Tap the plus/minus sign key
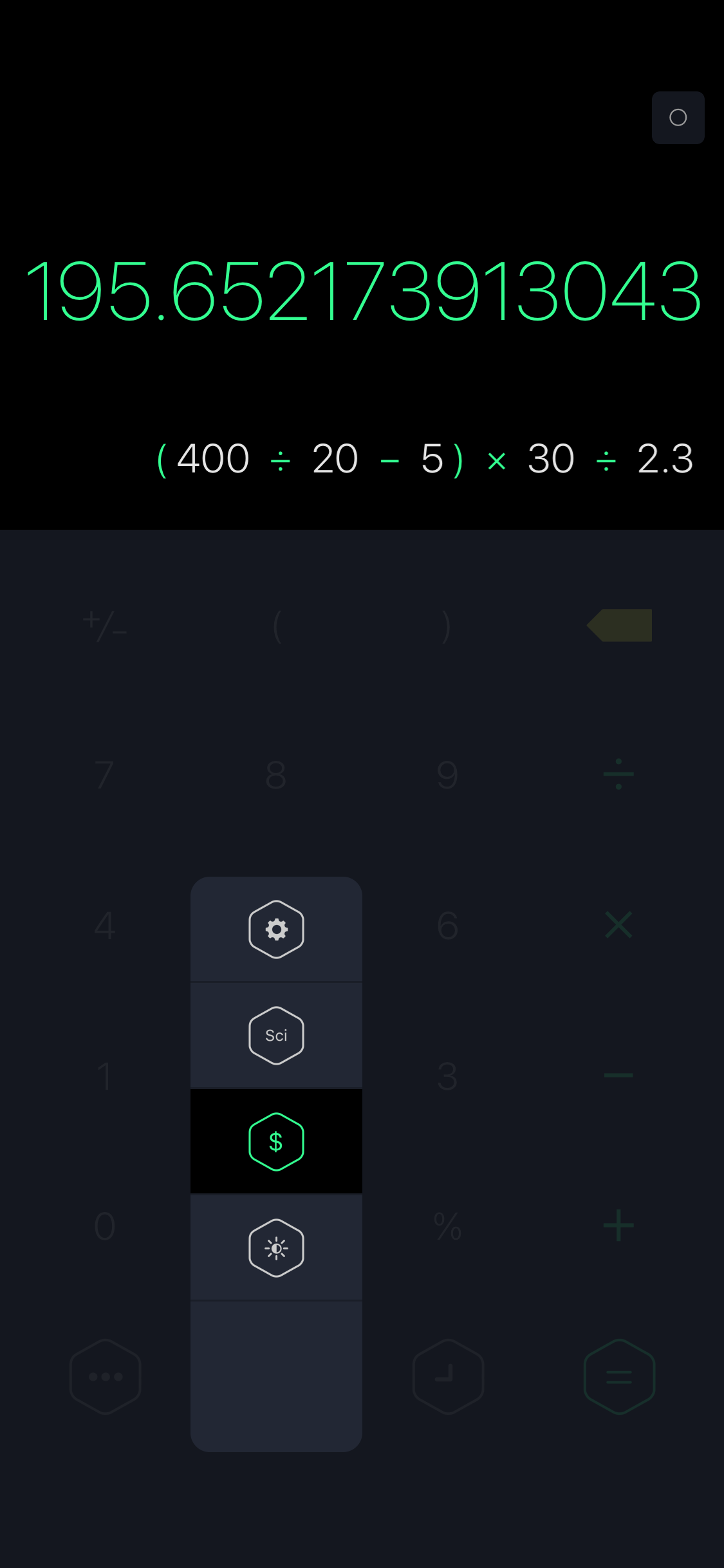The image size is (724, 1568). point(105,626)
